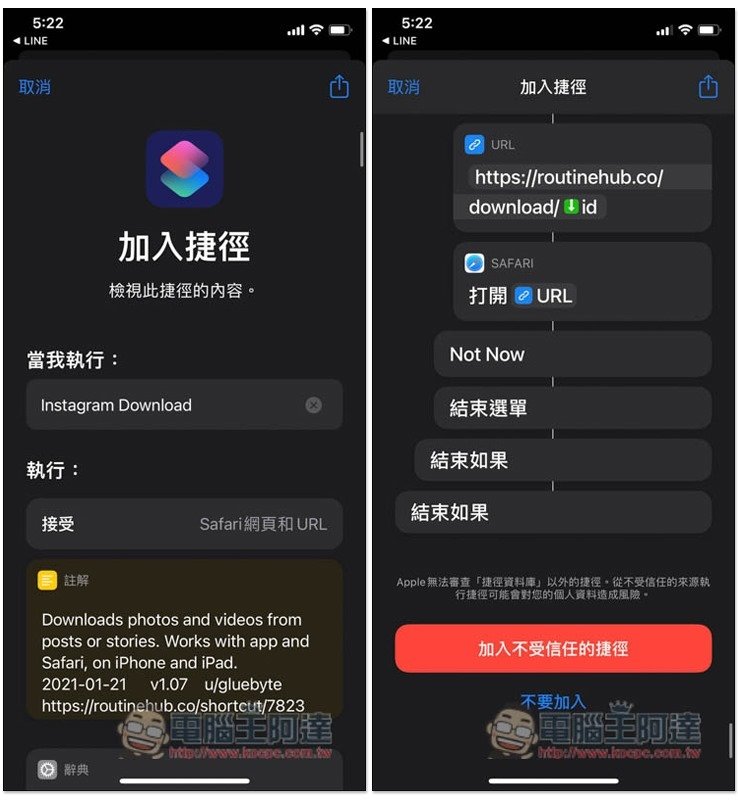Viewport: 738px width, 800px height.
Task: Tap 加入不受信任的捷徑 red button
Action: coord(553,648)
